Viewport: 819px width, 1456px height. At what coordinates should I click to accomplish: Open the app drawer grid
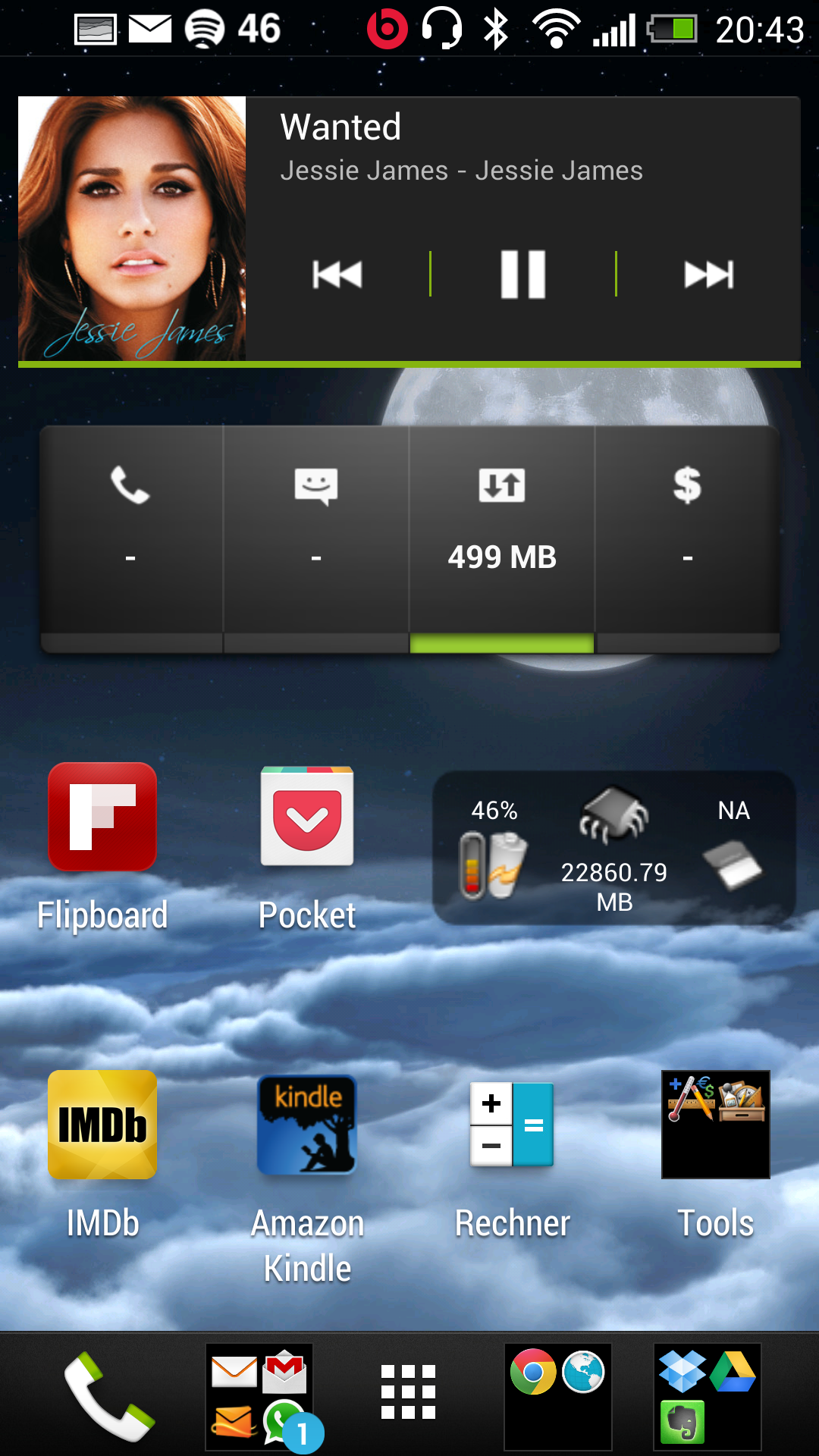pyautogui.click(x=408, y=1392)
